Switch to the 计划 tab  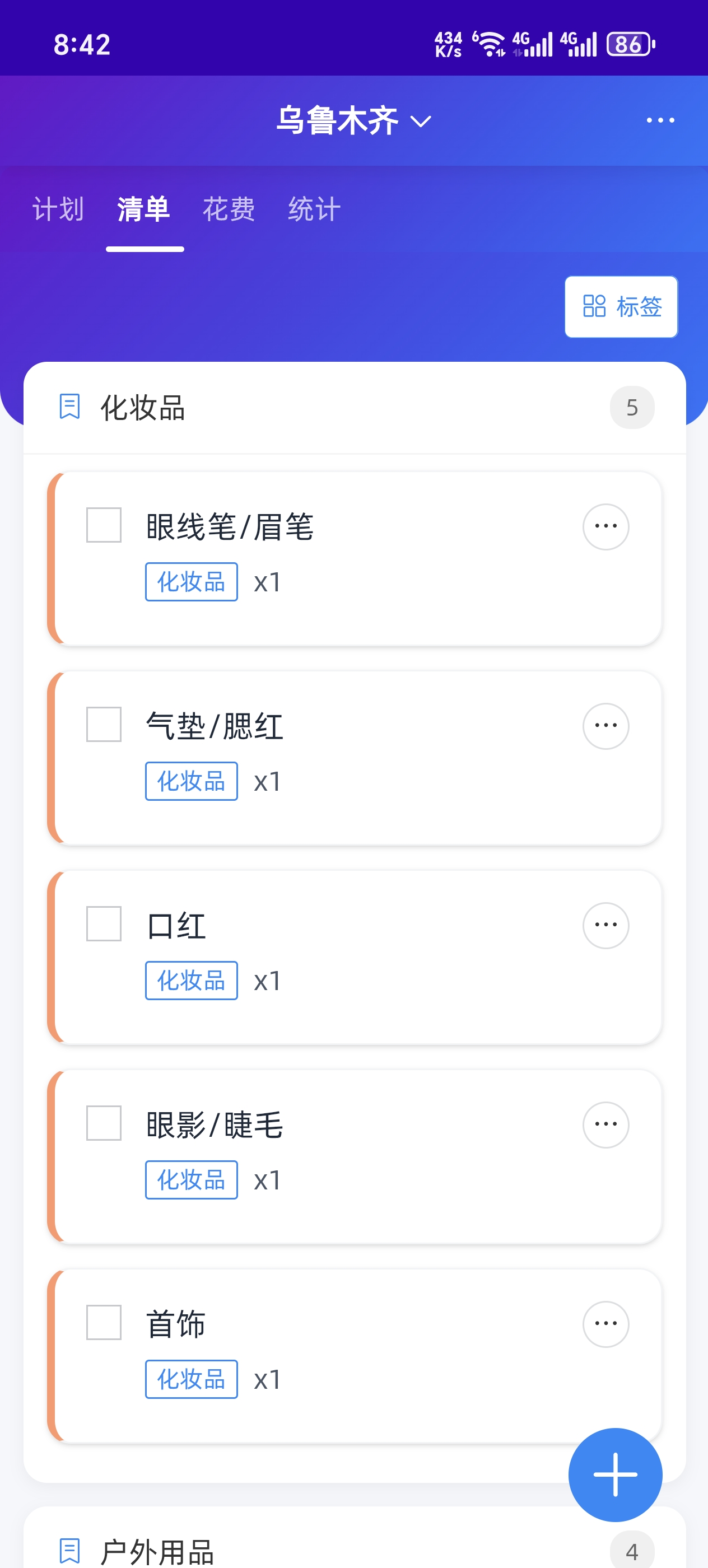(x=58, y=209)
